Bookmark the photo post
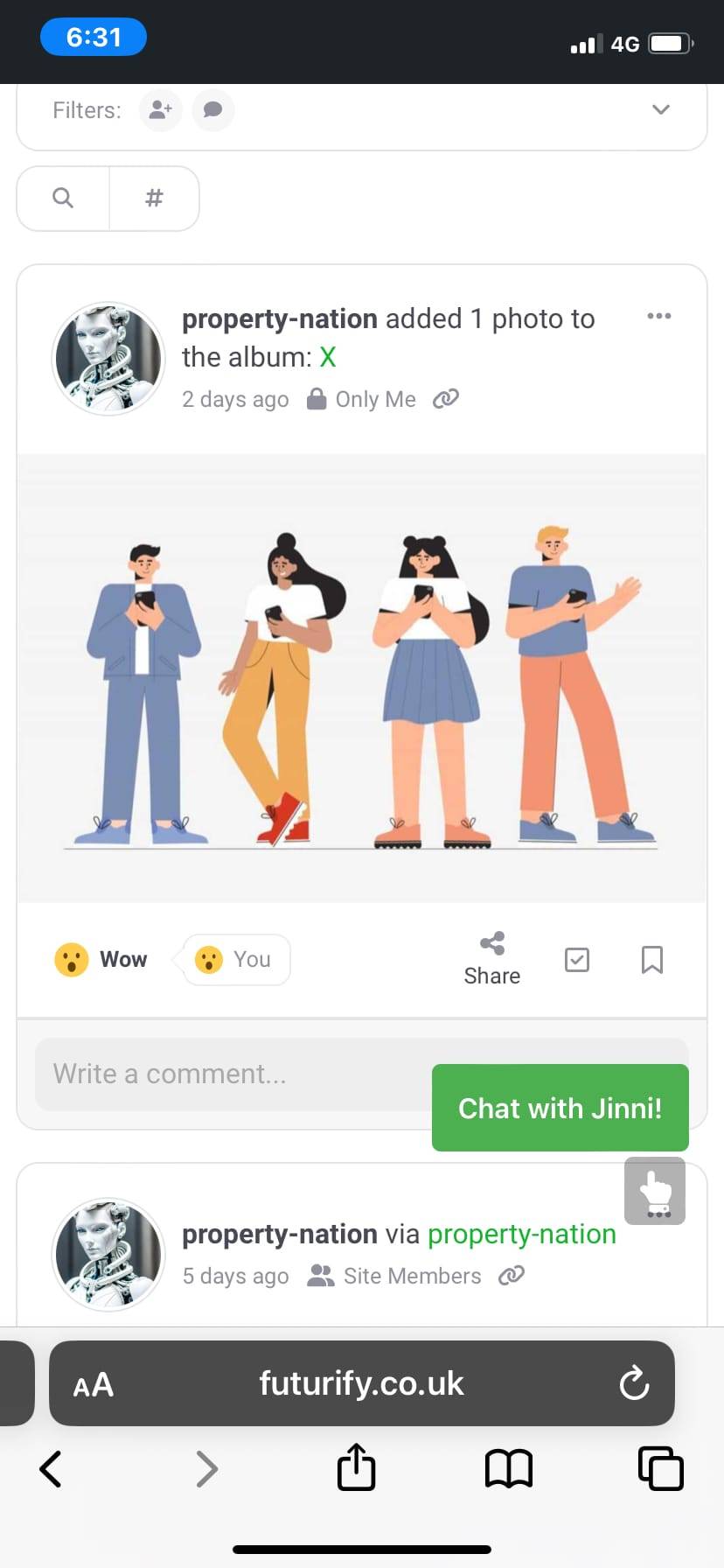The width and height of the screenshot is (724, 1568). (651, 960)
